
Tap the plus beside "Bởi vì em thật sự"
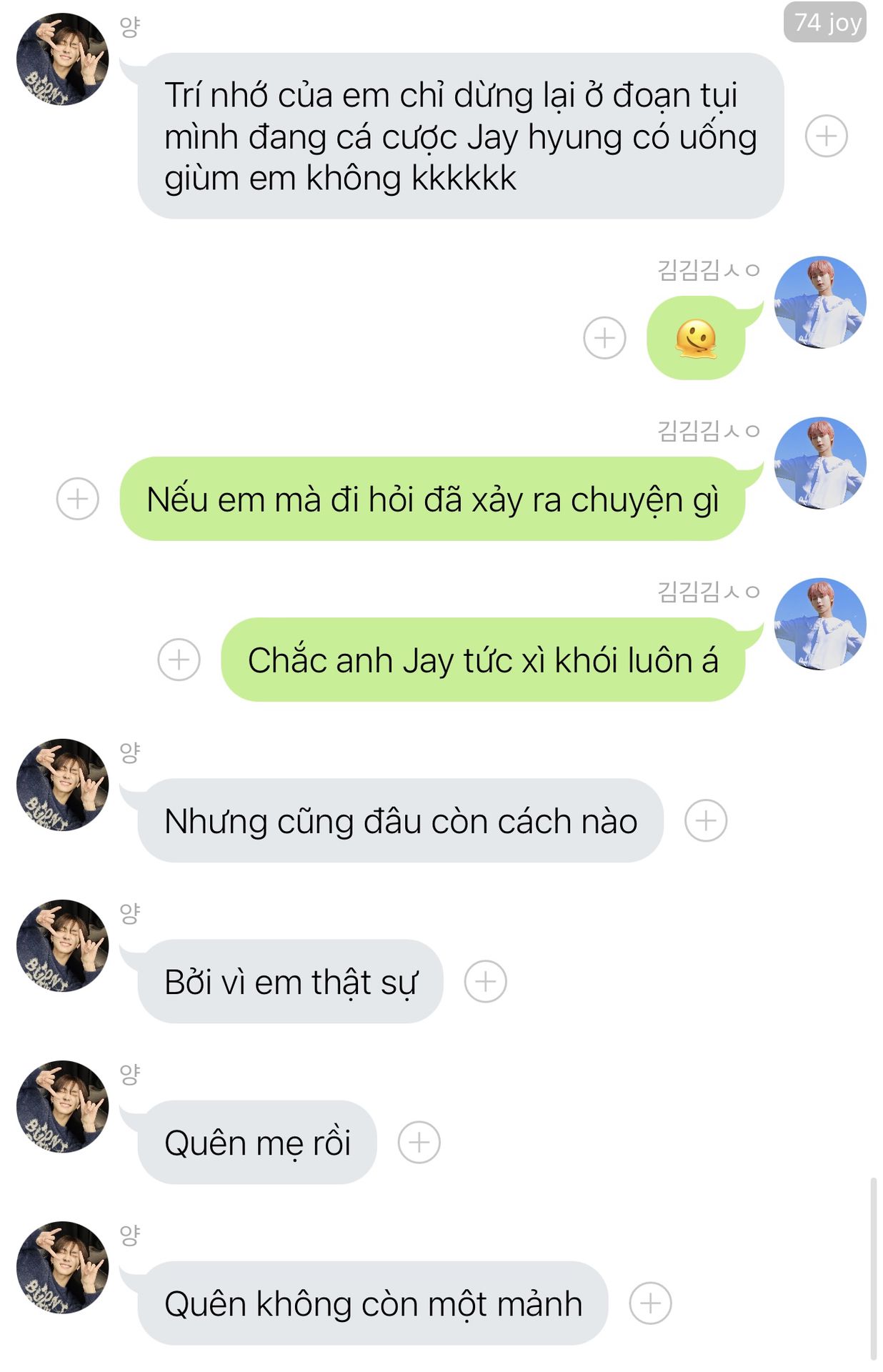(486, 981)
